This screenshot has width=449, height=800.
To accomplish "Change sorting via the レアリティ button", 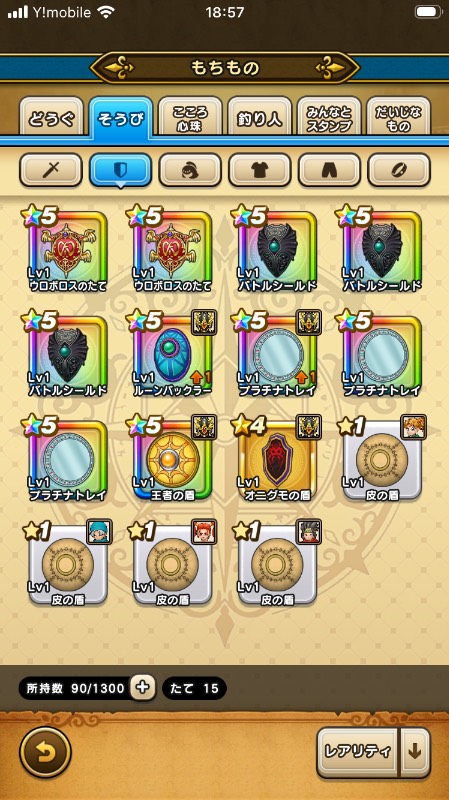I will [x=357, y=752].
